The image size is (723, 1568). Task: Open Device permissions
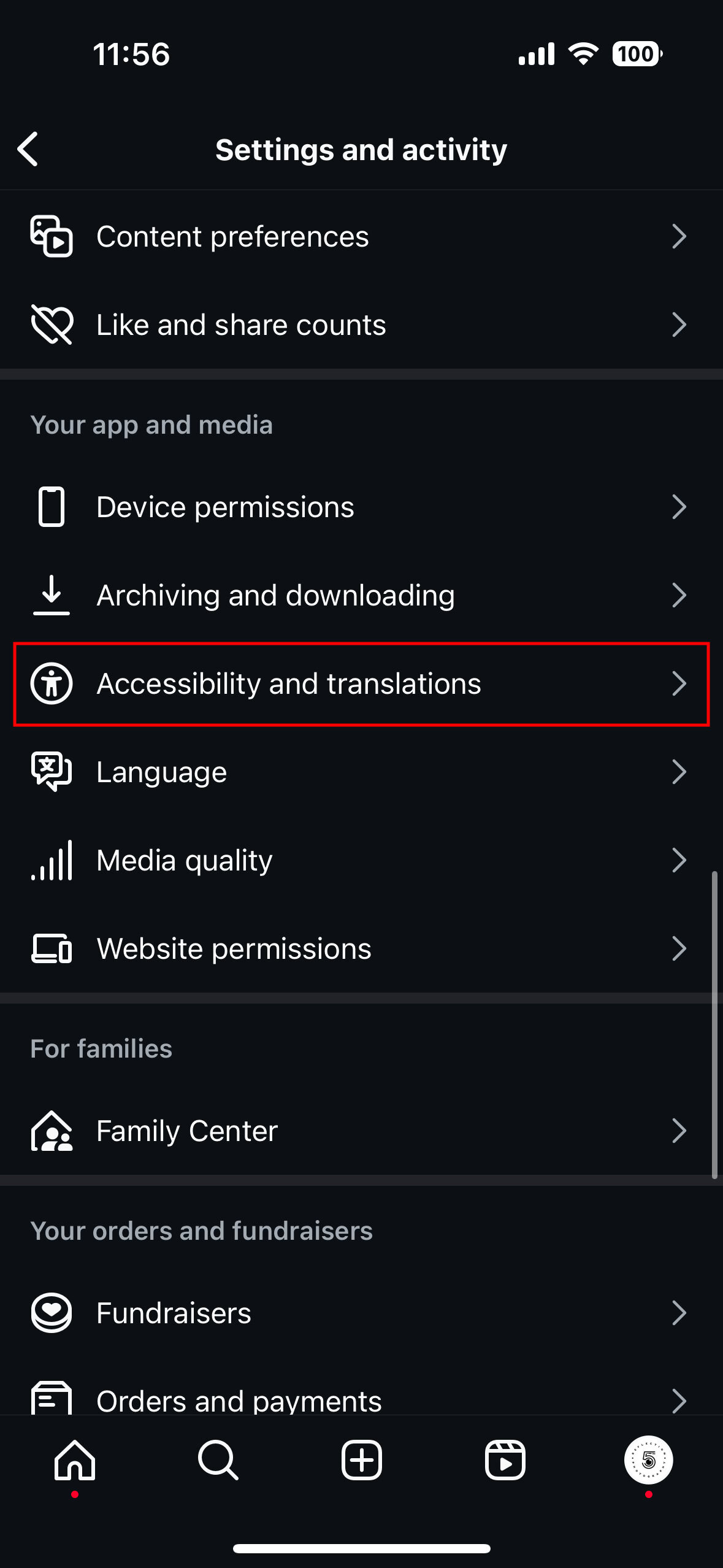click(x=361, y=507)
